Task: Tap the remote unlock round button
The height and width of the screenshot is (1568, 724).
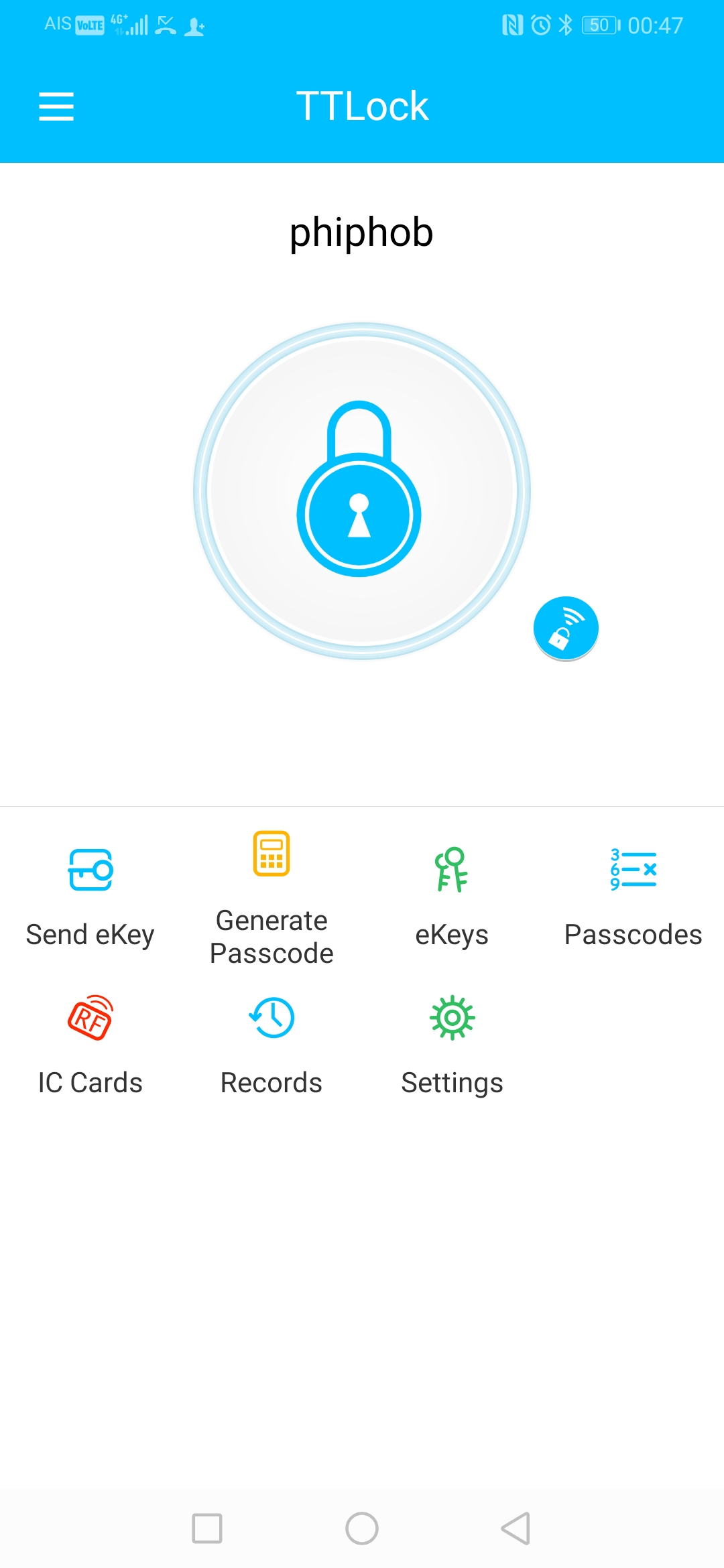Action: click(x=566, y=629)
